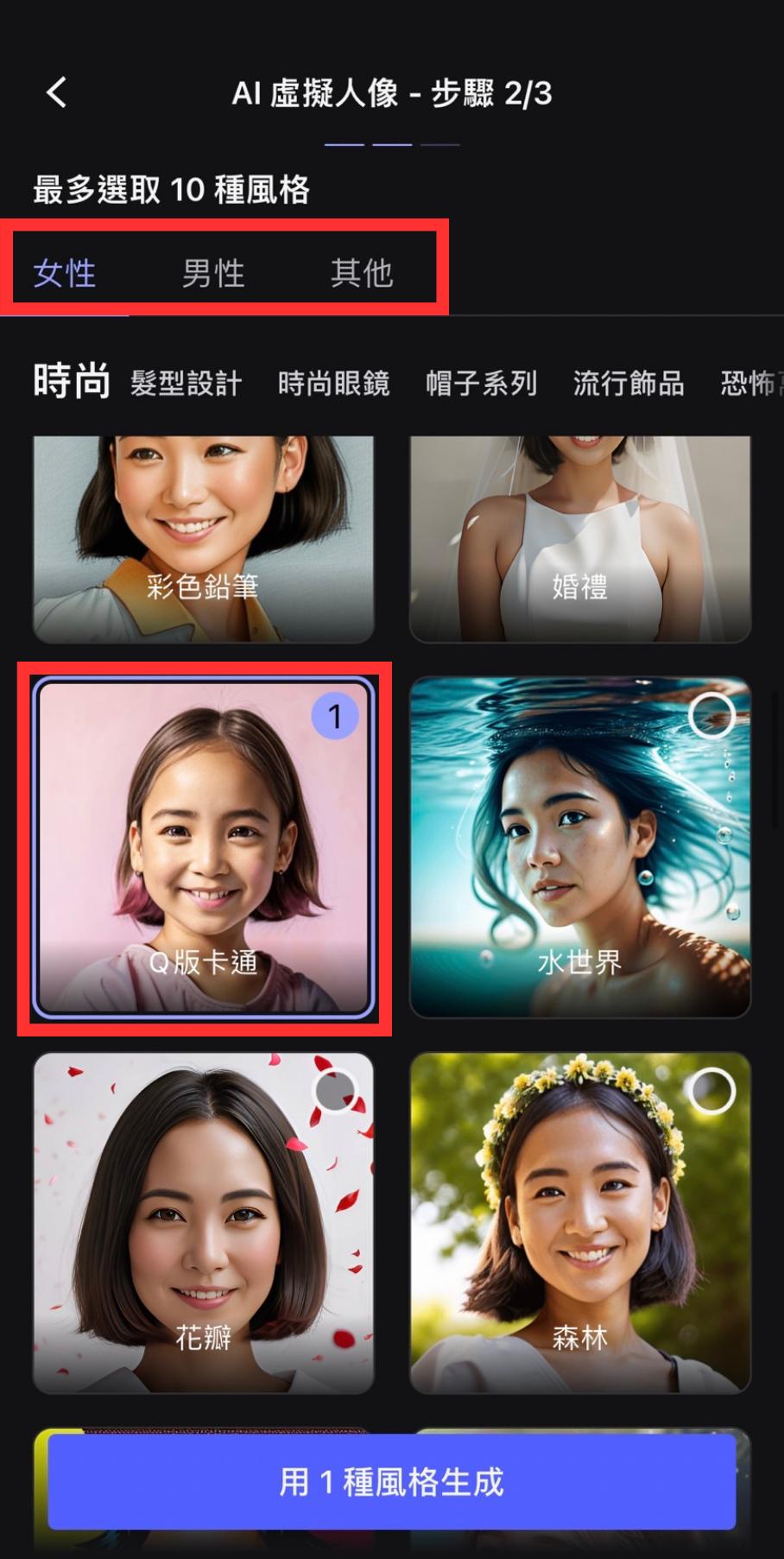Viewport: 784px width, 1559px height.
Task: Jump to 髮型設計 style category
Action: click(186, 383)
